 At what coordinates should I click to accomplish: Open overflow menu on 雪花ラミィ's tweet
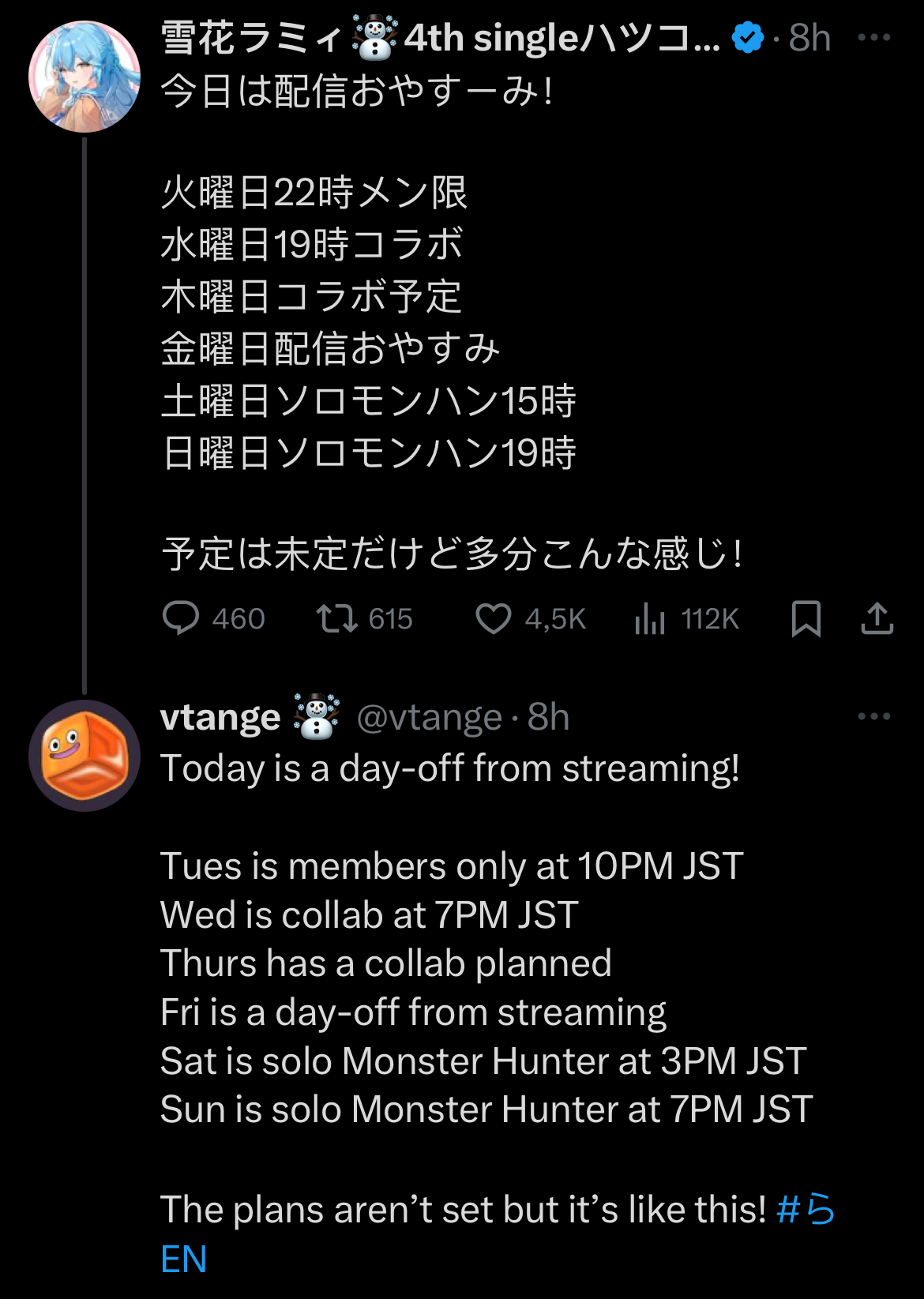(873, 37)
